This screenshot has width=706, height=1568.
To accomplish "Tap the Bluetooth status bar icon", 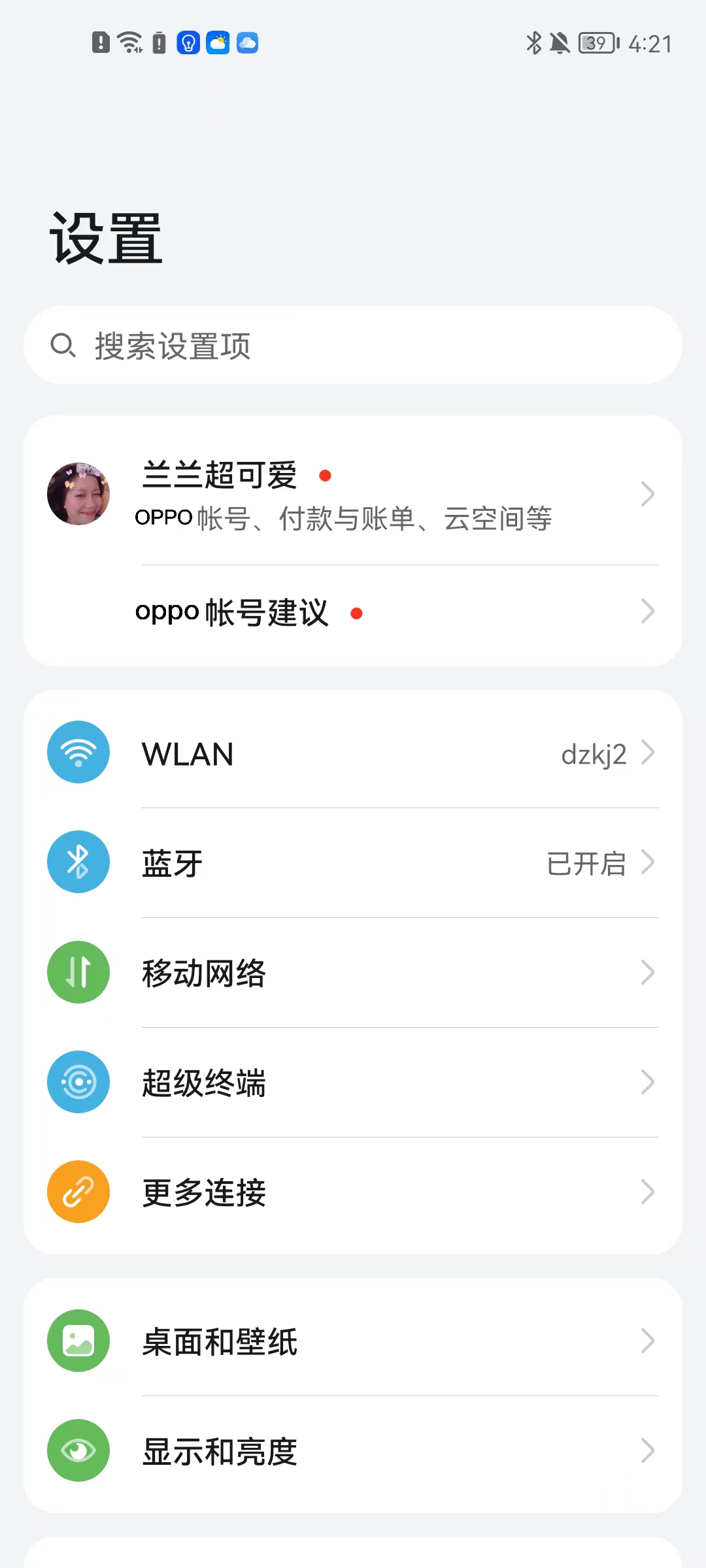I will [533, 43].
